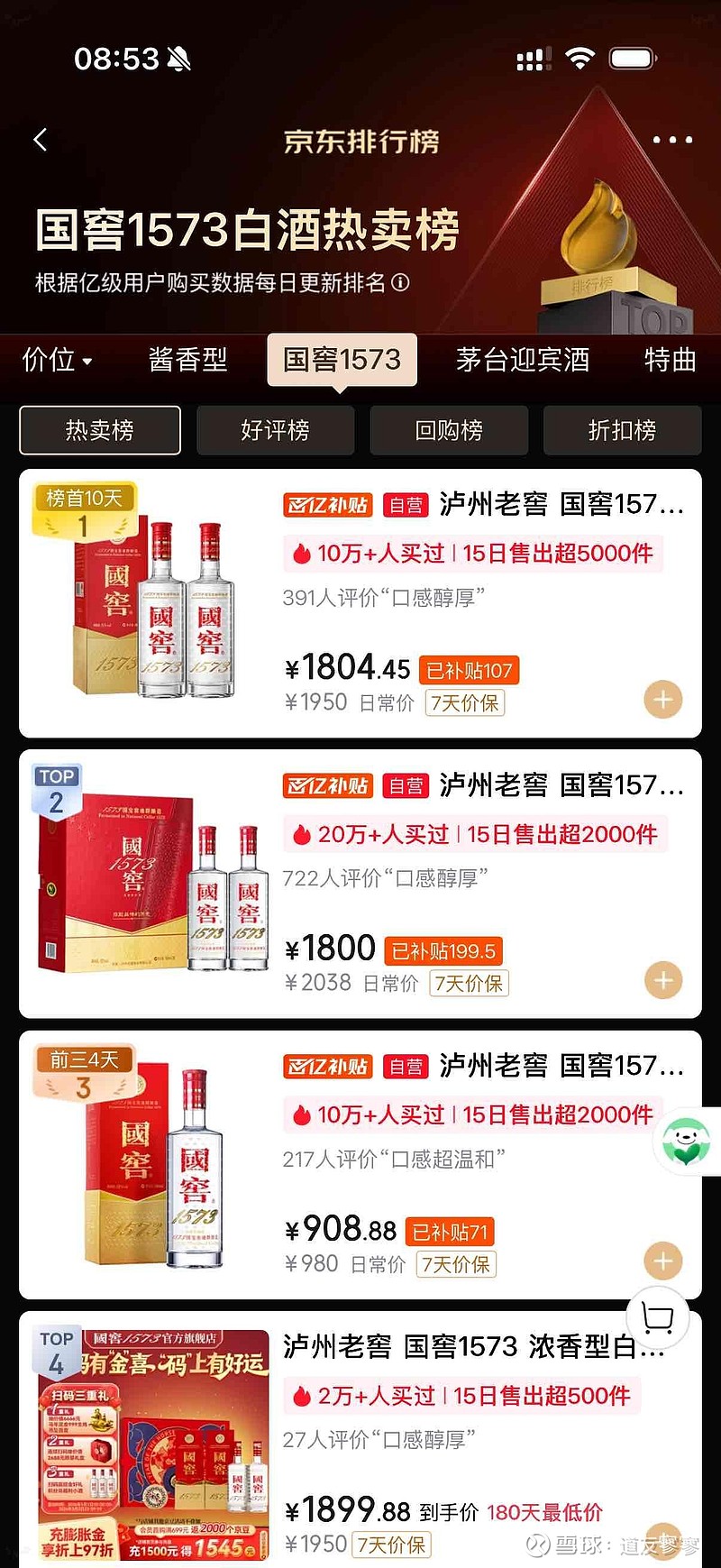Open the 回购榜 repurchase ranking

449,431
